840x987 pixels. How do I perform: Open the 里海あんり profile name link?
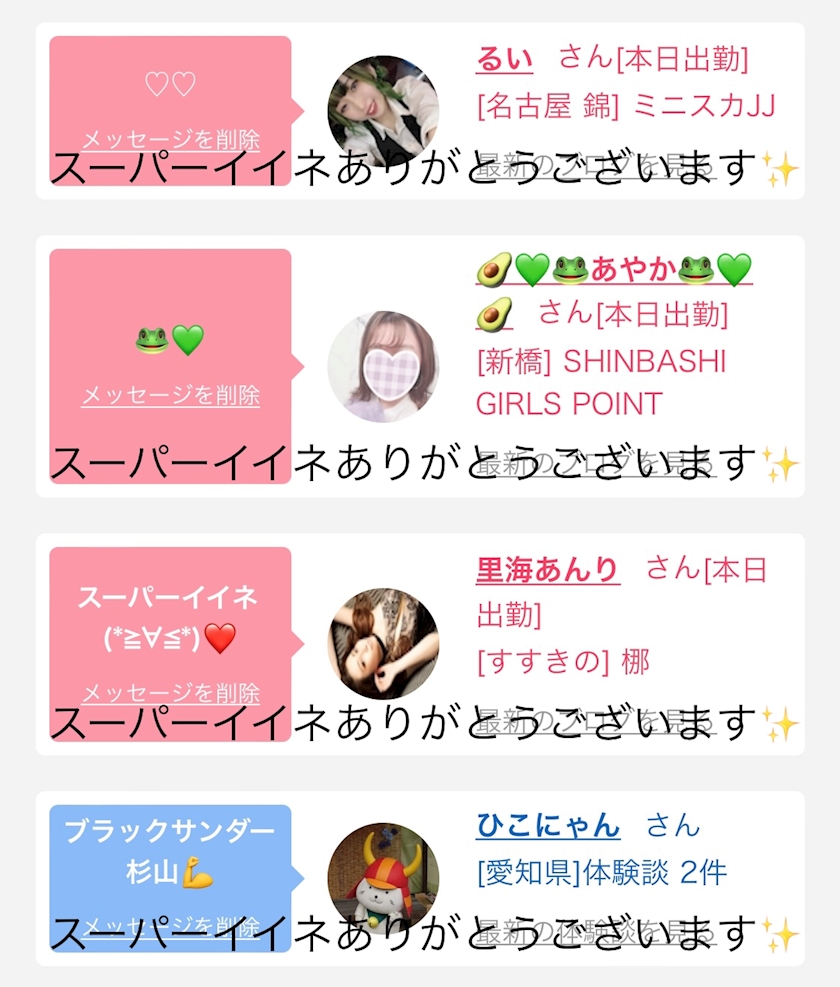pyautogui.click(x=547, y=569)
